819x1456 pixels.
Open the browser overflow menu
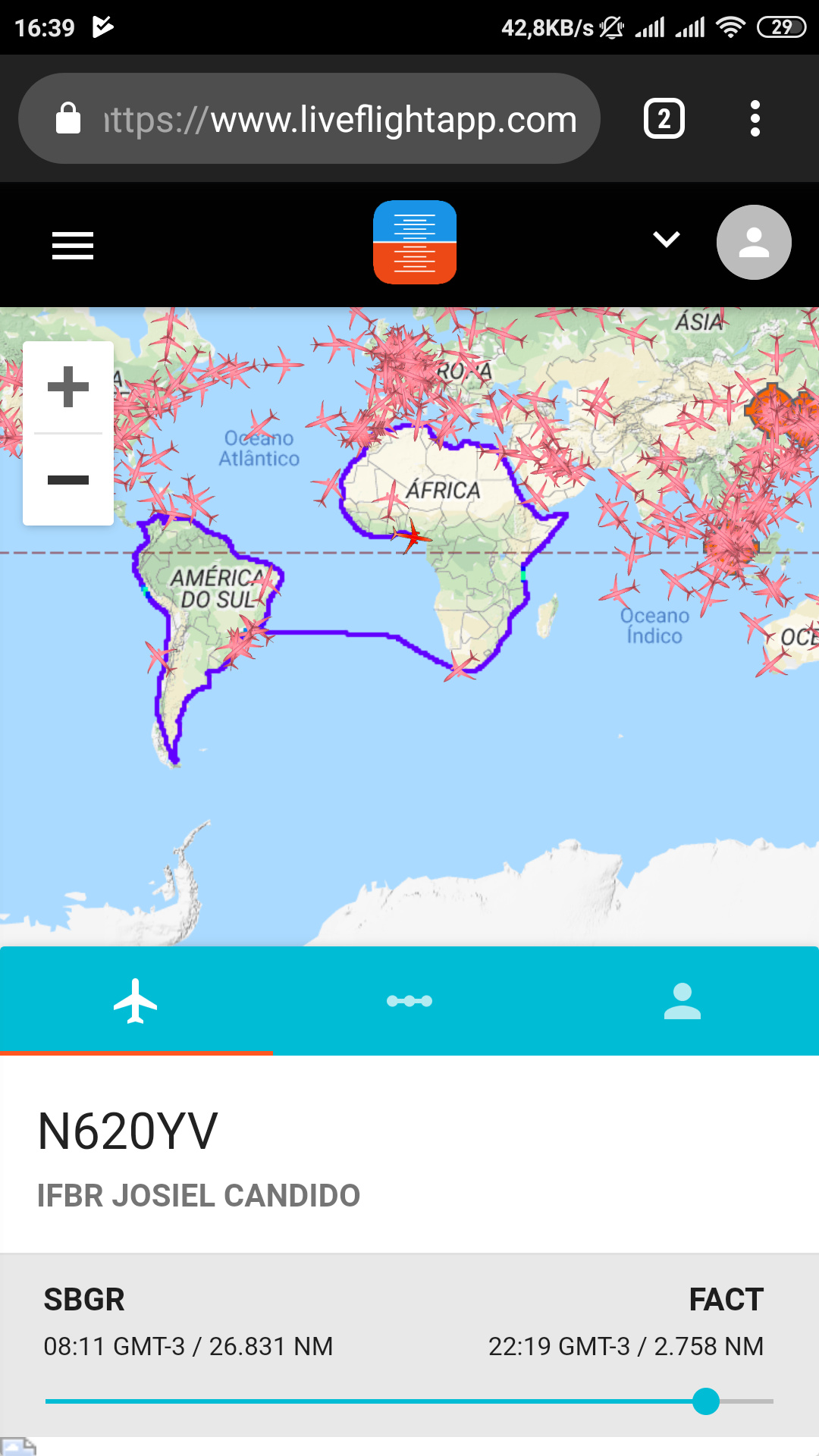[x=754, y=119]
